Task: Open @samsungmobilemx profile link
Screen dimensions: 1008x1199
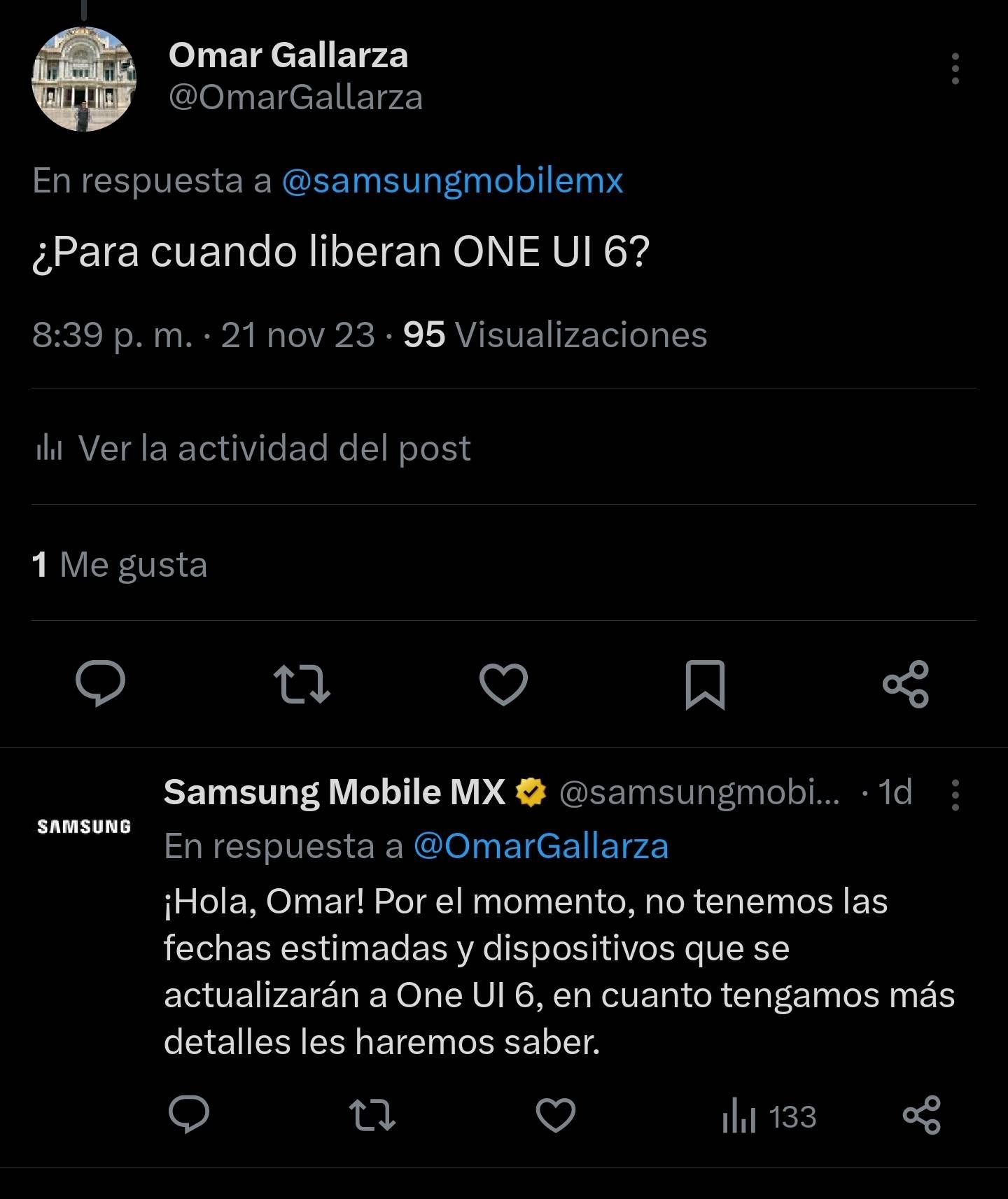Action: (x=455, y=181)
